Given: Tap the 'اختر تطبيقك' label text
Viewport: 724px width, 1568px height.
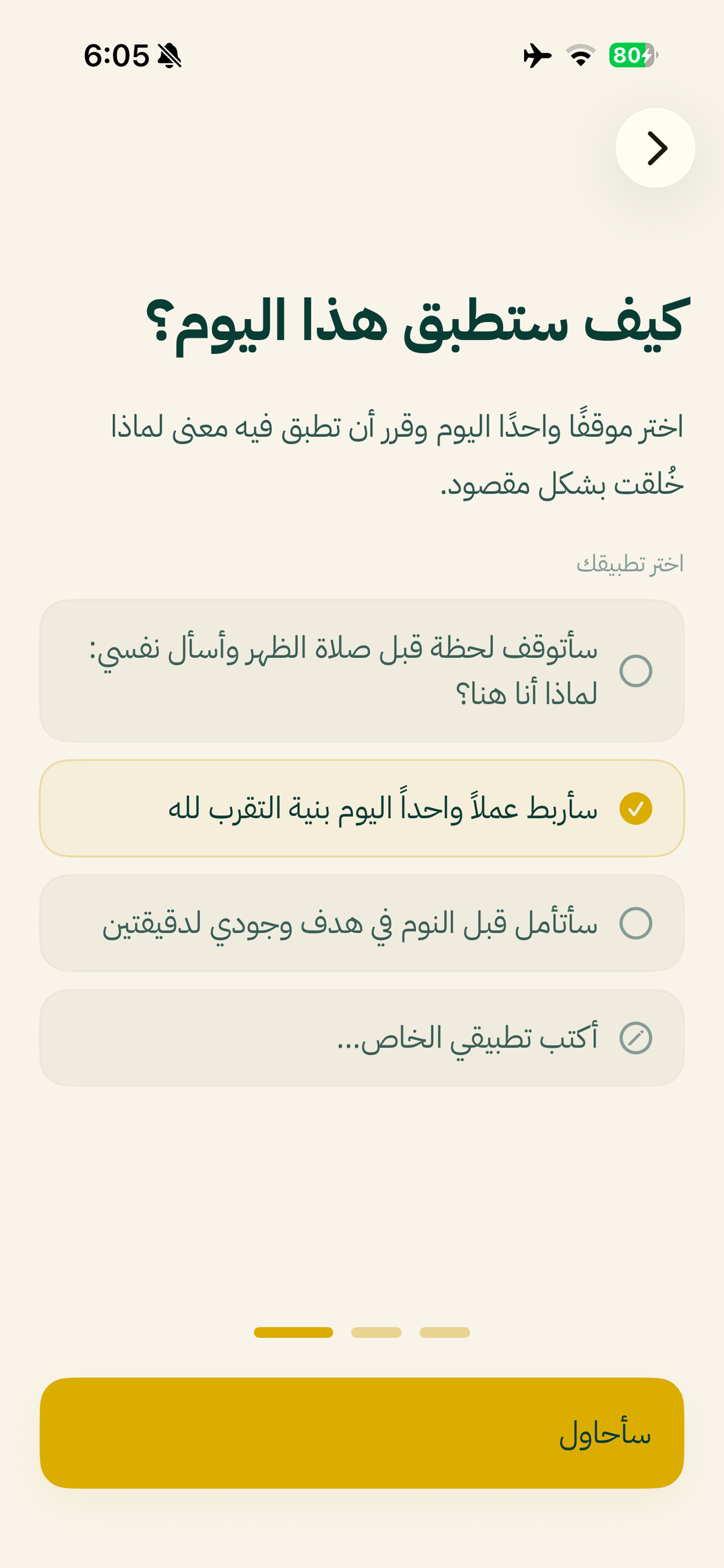Looking at the screenshot, I should 630,565.
